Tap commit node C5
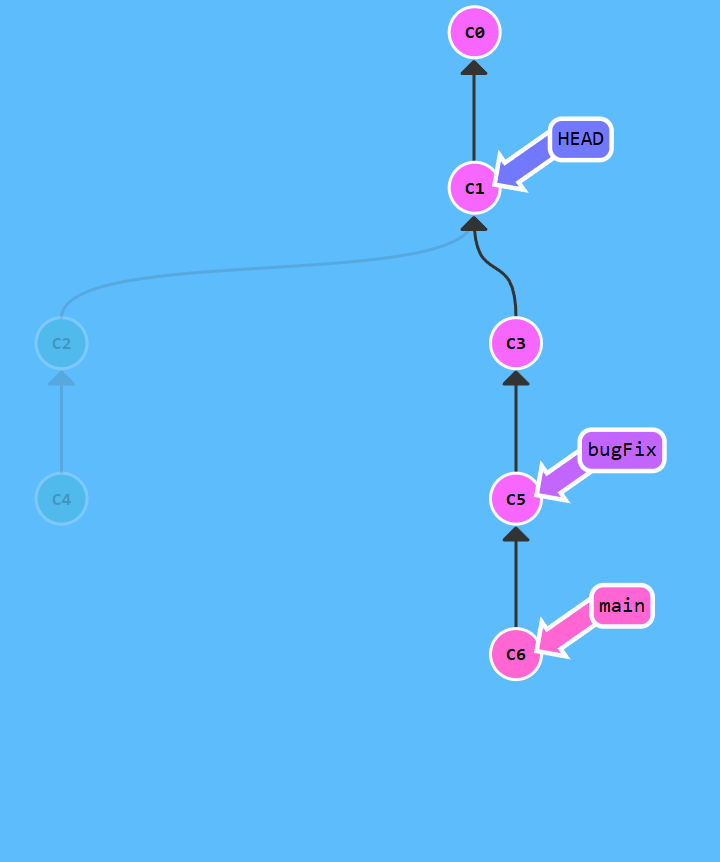Image resolution: width=720 pixels, height=862 pixels. tap(516, 498)
